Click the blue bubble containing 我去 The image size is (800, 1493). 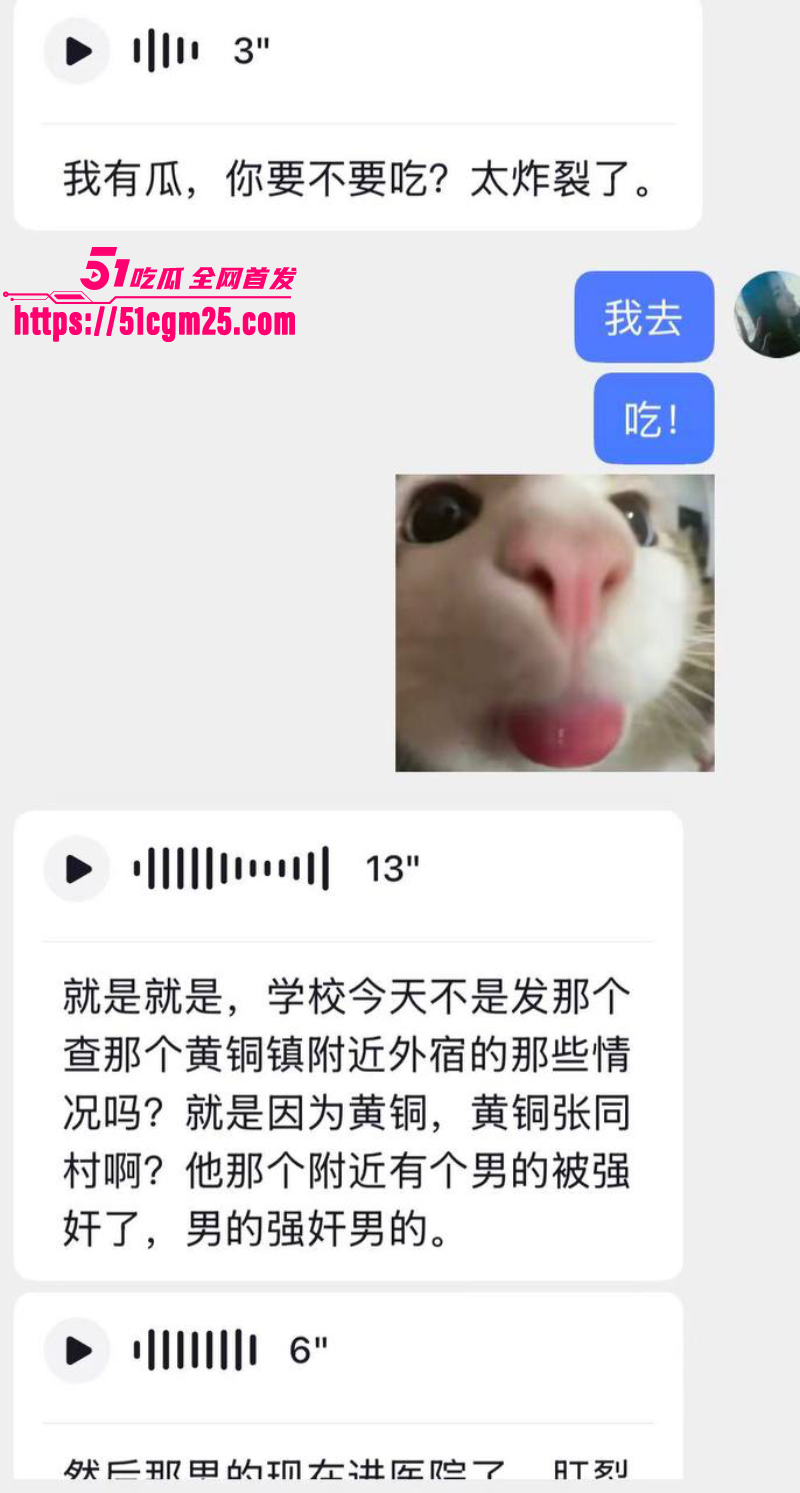click(644, 317)
